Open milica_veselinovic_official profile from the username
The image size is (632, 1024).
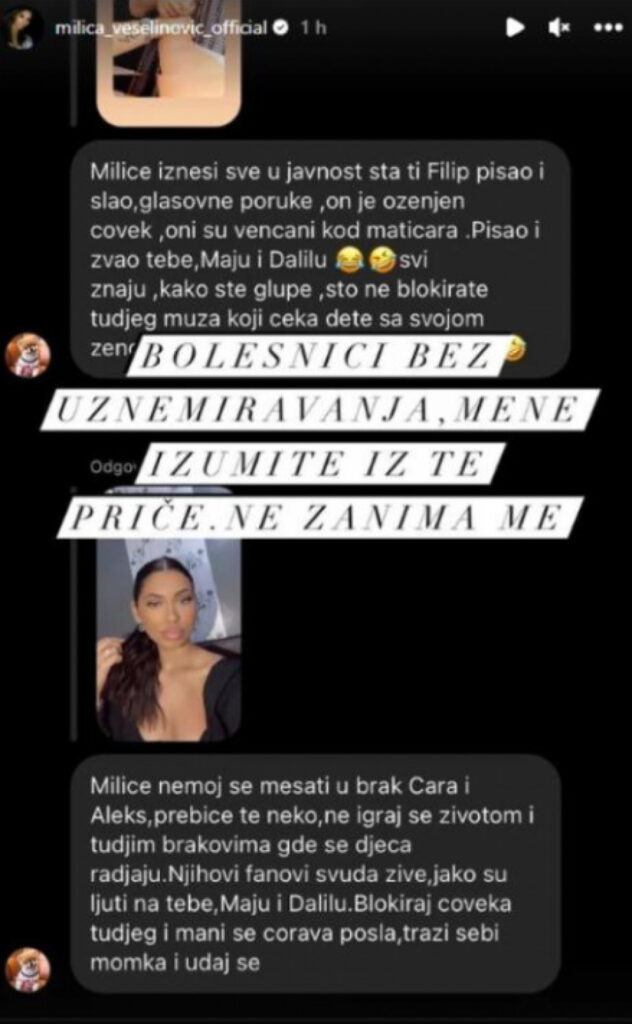click(x=160, y=28)
